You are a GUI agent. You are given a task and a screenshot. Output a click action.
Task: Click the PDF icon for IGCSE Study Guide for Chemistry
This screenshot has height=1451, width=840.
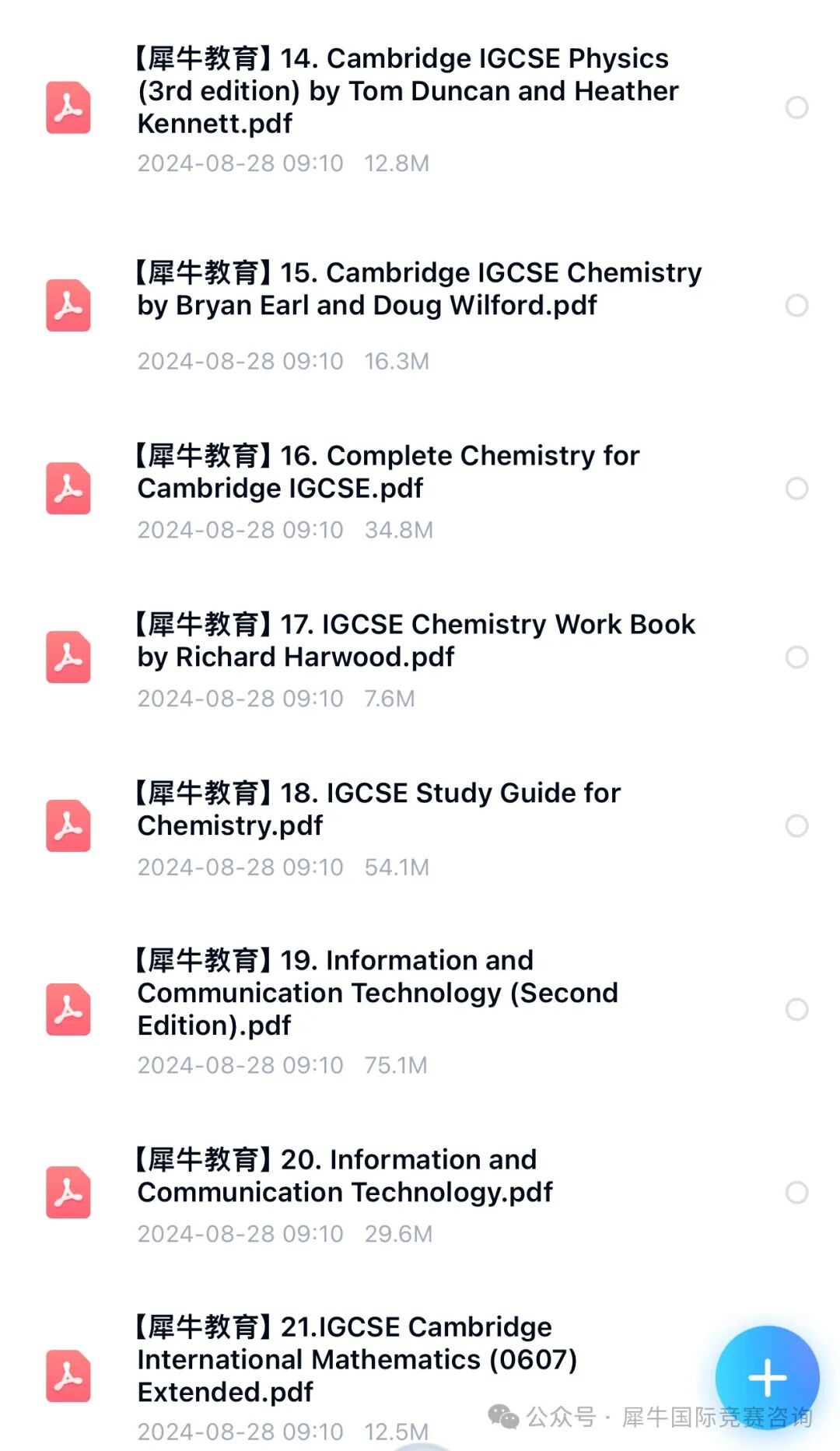pyautogui.click(x=68, y=827)
